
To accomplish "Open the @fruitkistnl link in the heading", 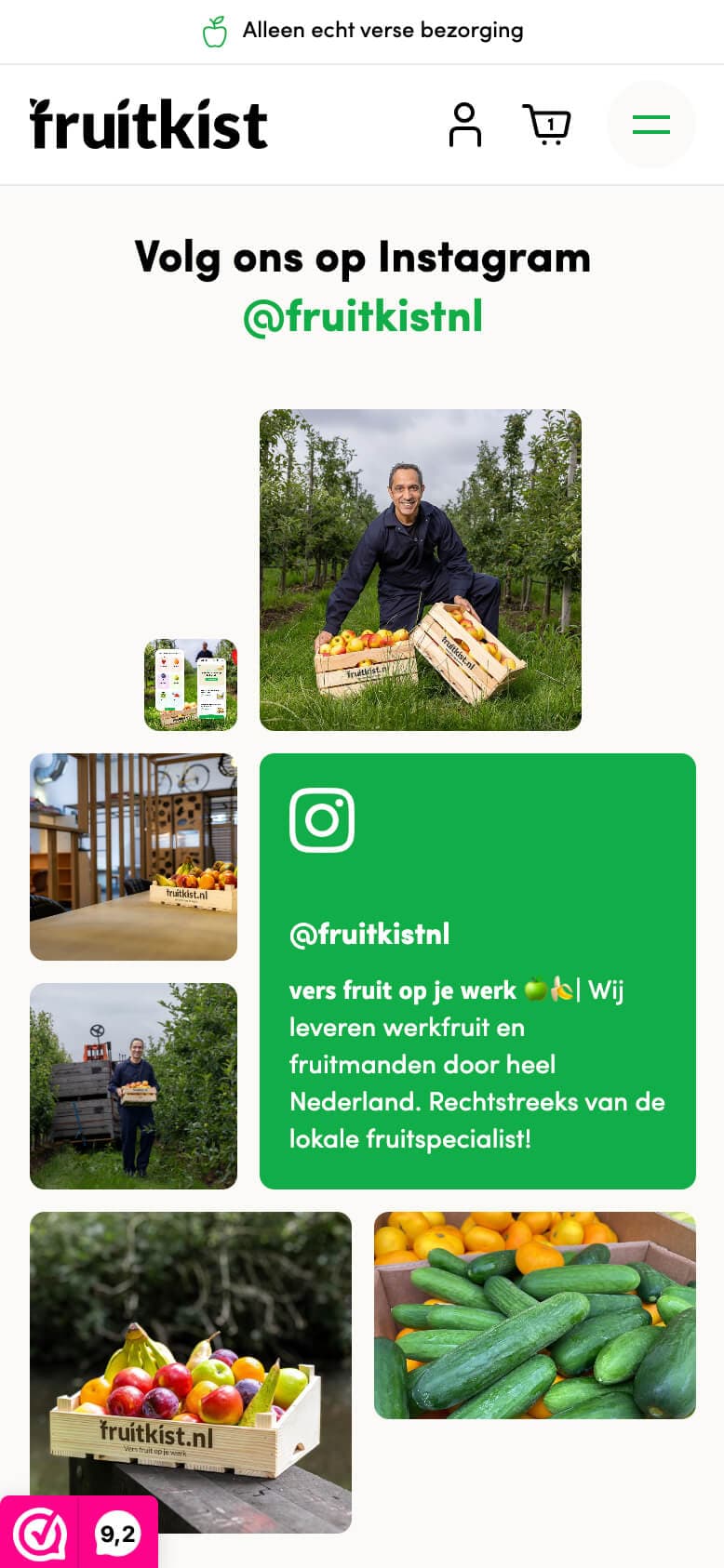I will click(x=362, y=316).
